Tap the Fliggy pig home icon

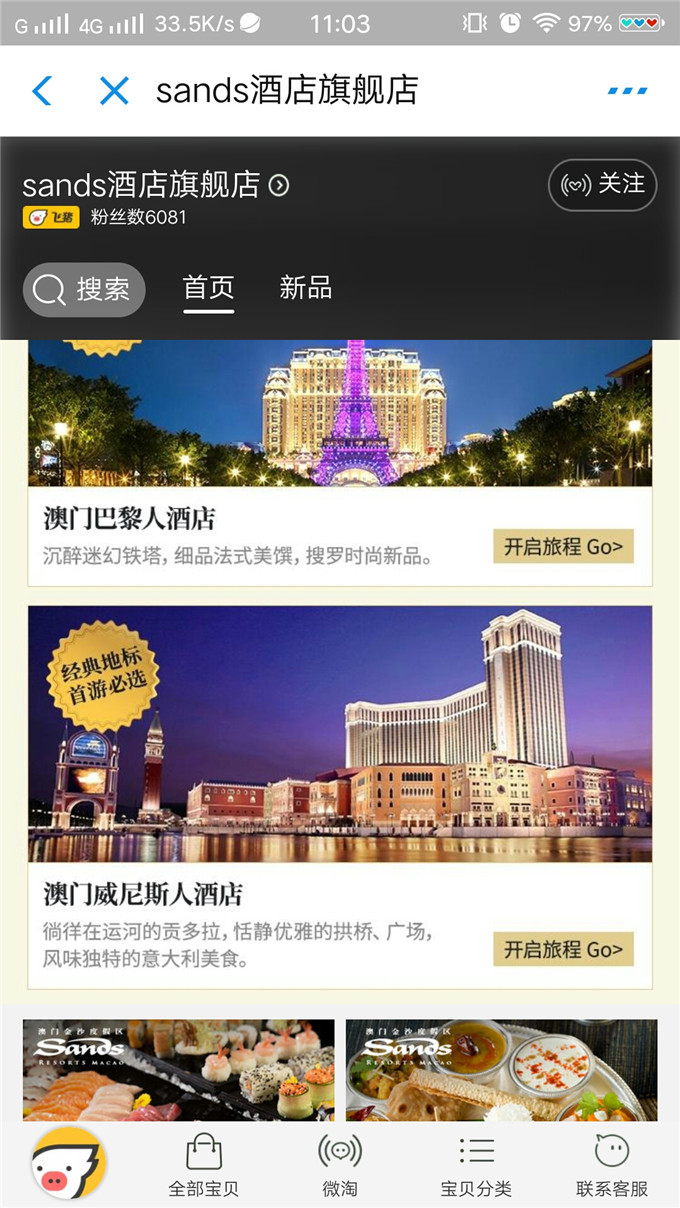[x=69, y=1165]
